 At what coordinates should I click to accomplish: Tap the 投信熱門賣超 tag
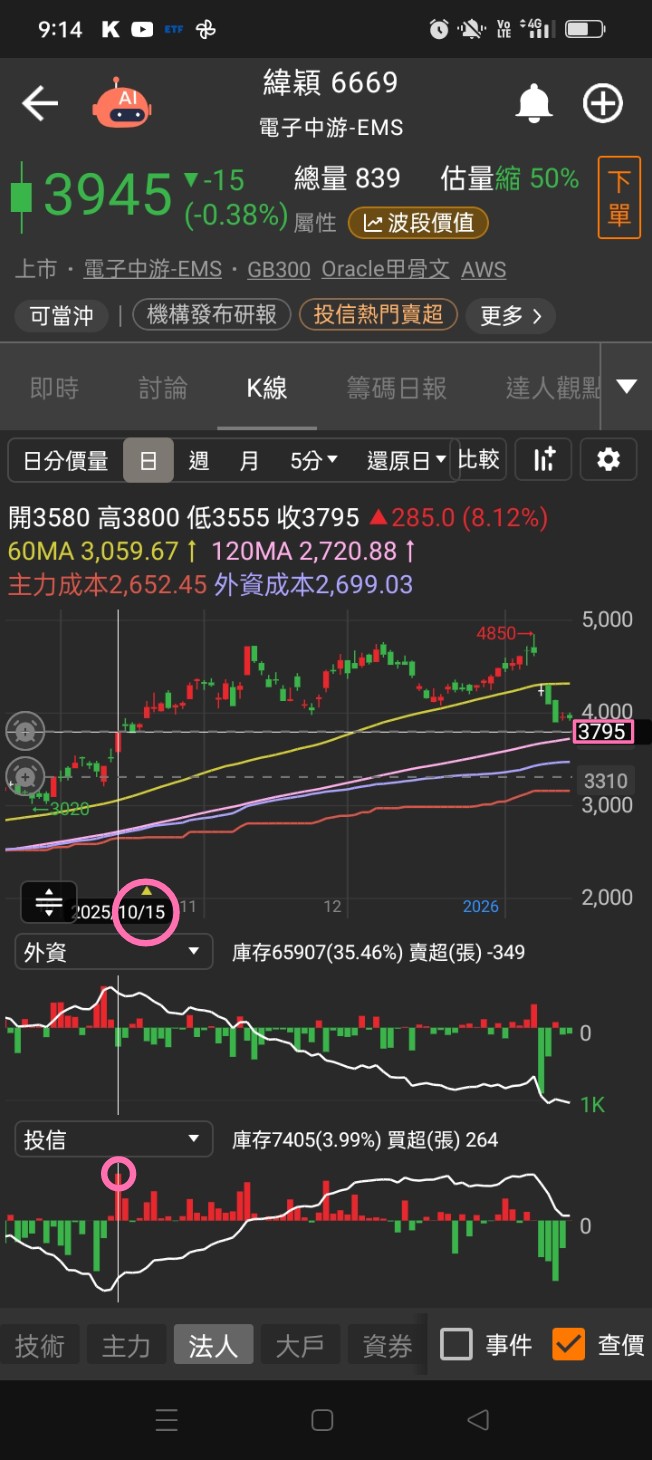click(378, 316)
